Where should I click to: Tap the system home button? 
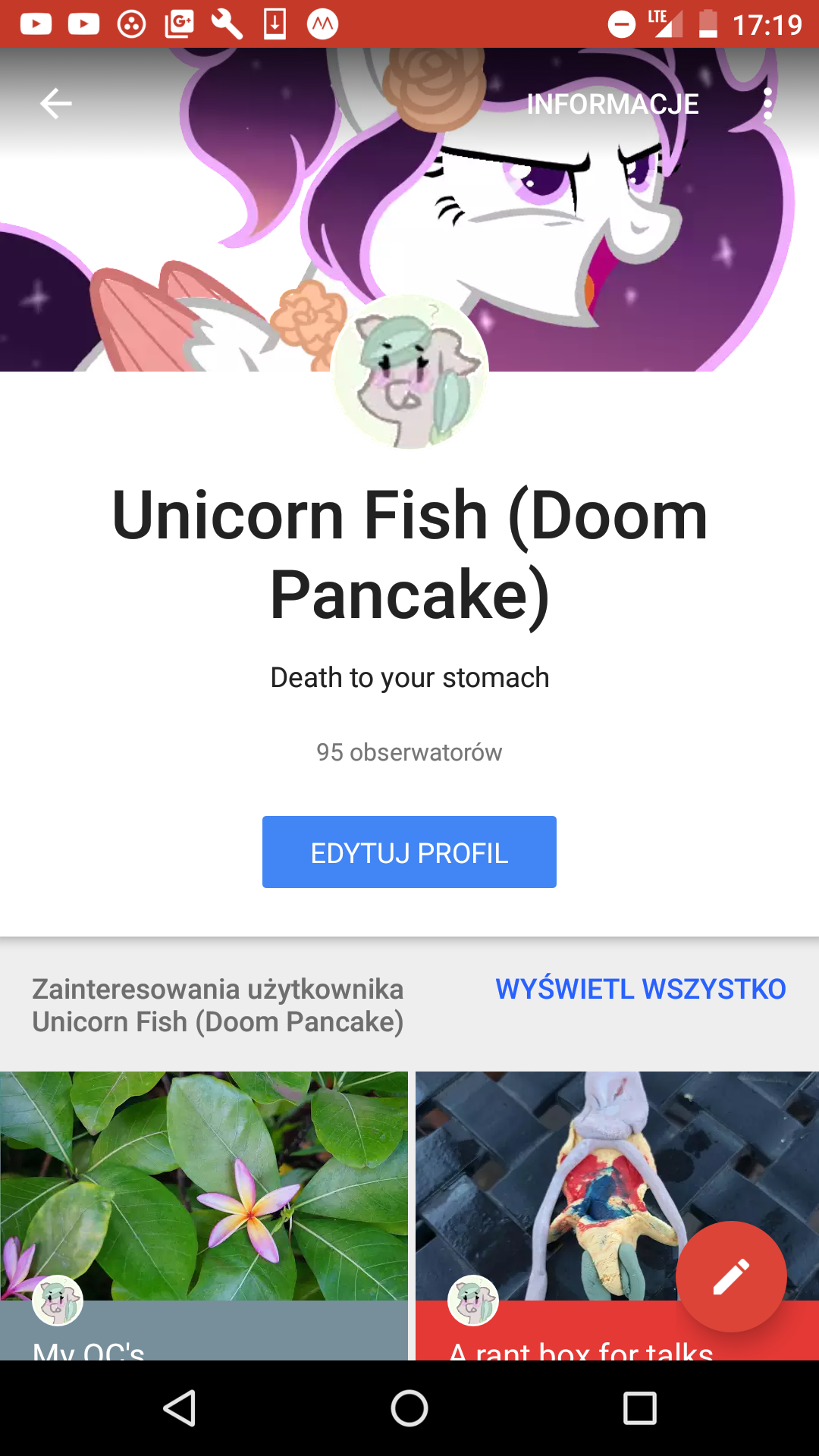click(409, 1409)
